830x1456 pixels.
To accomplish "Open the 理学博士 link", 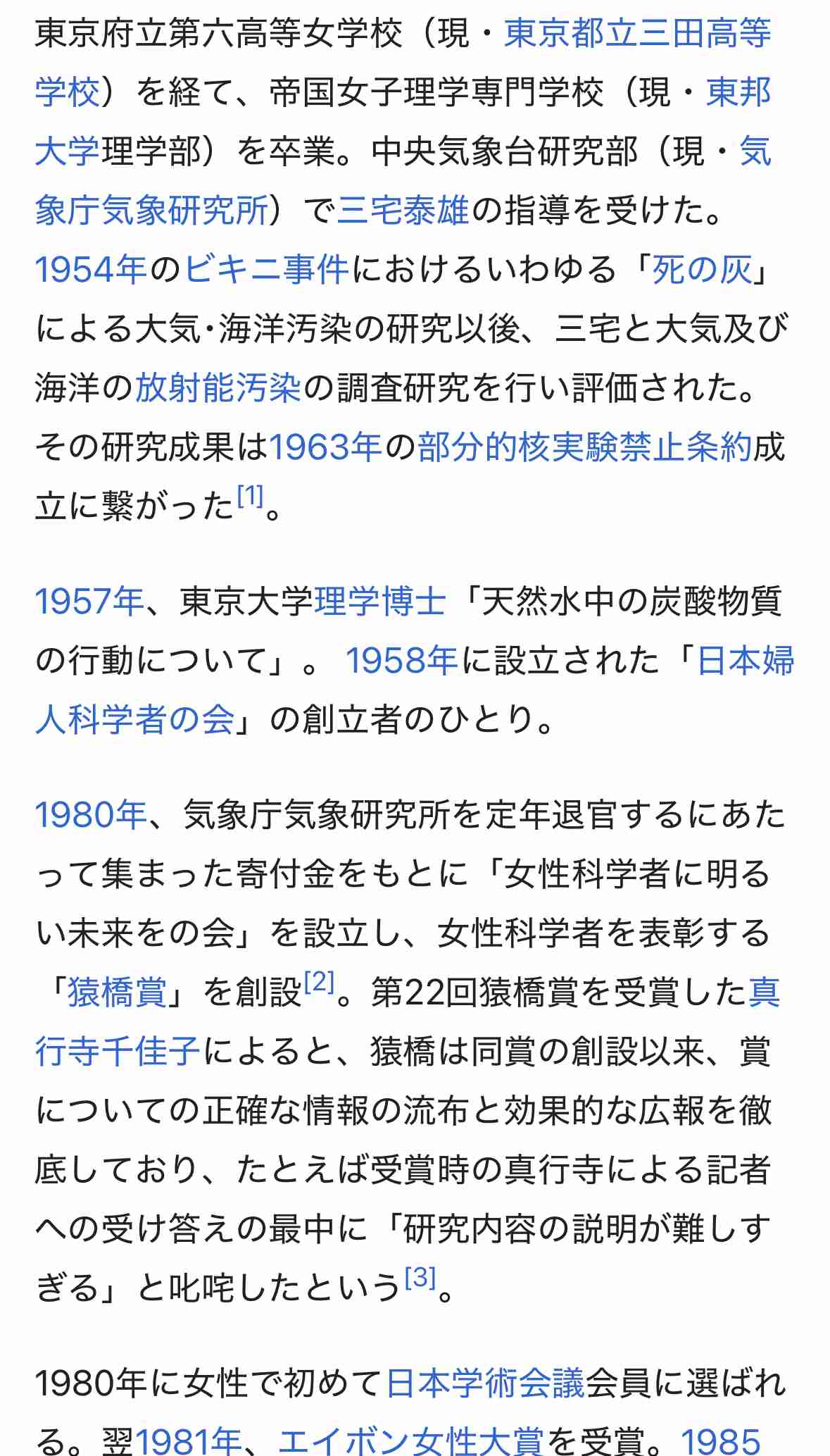I will click(380, 602).
